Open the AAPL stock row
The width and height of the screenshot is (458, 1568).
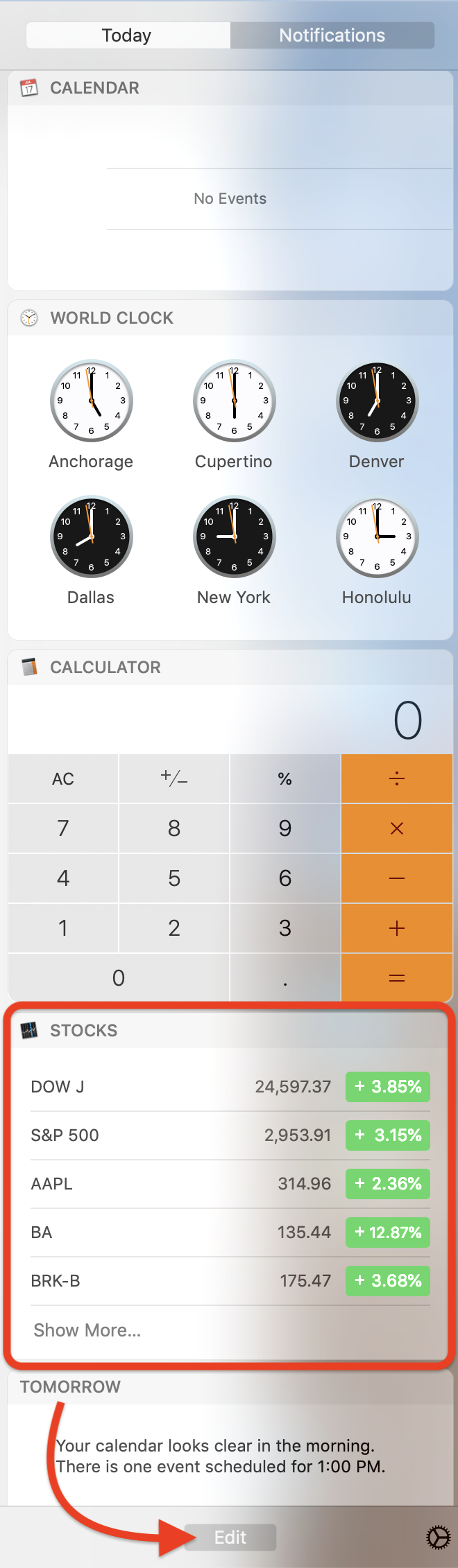pyautogui.click(x=230, y=1184)
